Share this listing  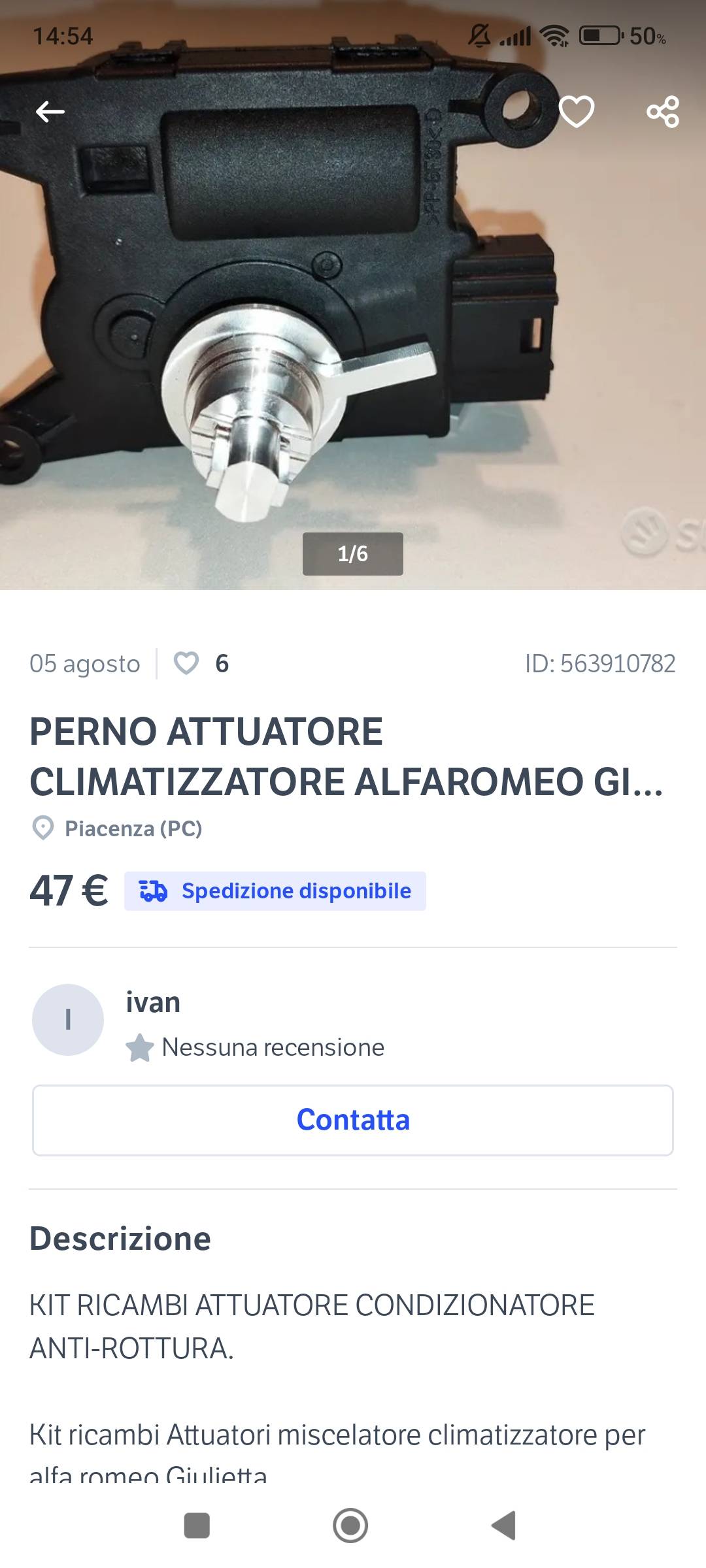coord(663,112)
